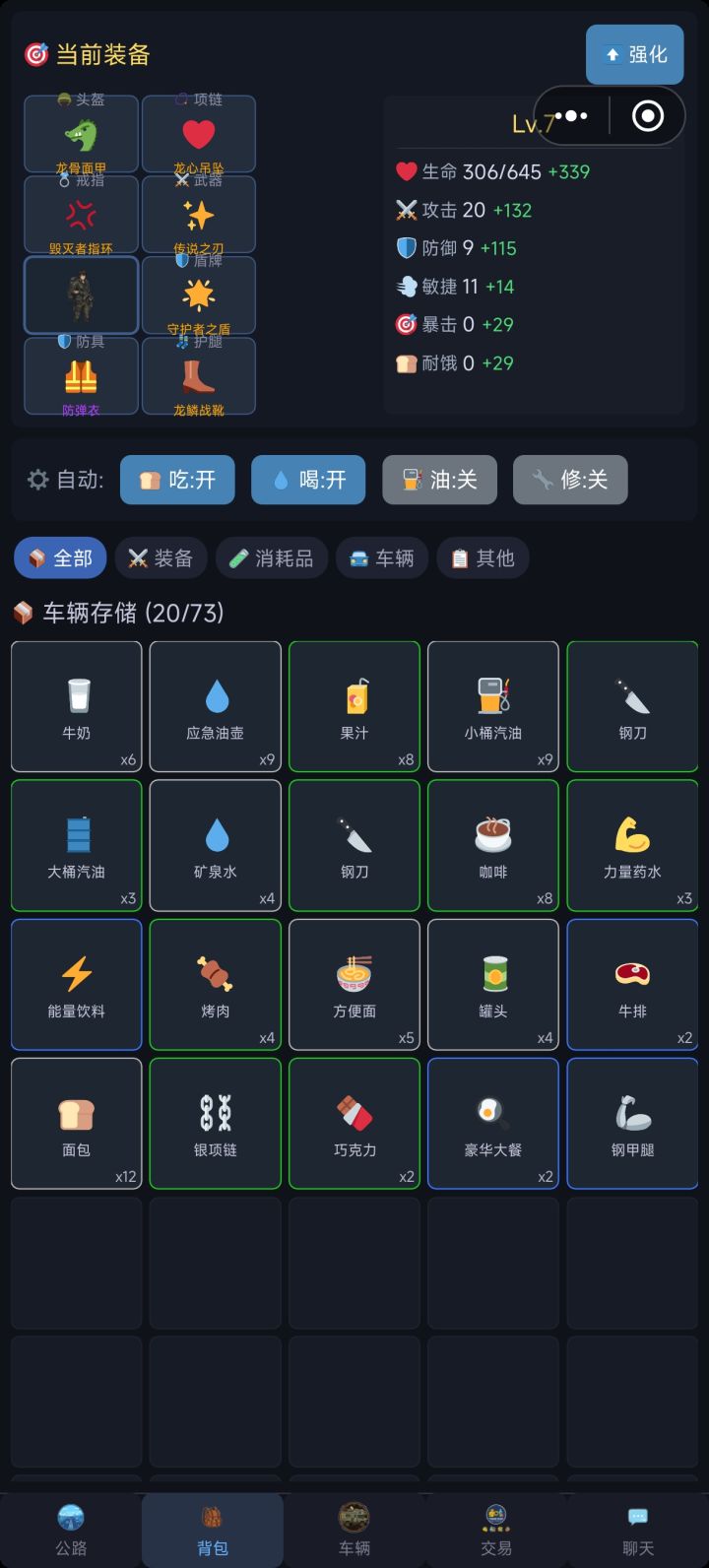Pick the 豪华大餐 meal item
The height and width of the screenshot is (1568, 709).
(492, 1123)
